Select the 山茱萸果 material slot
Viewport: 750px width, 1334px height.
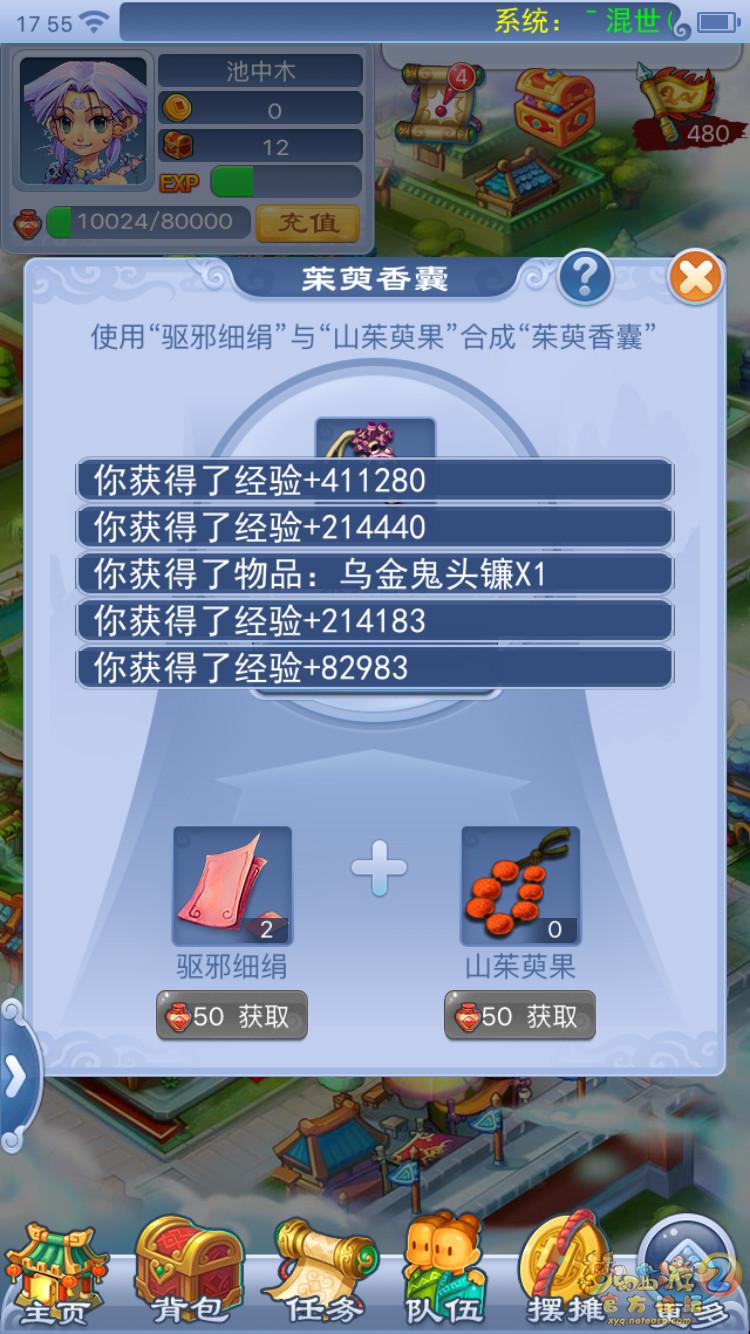click(x=520, y=886)
